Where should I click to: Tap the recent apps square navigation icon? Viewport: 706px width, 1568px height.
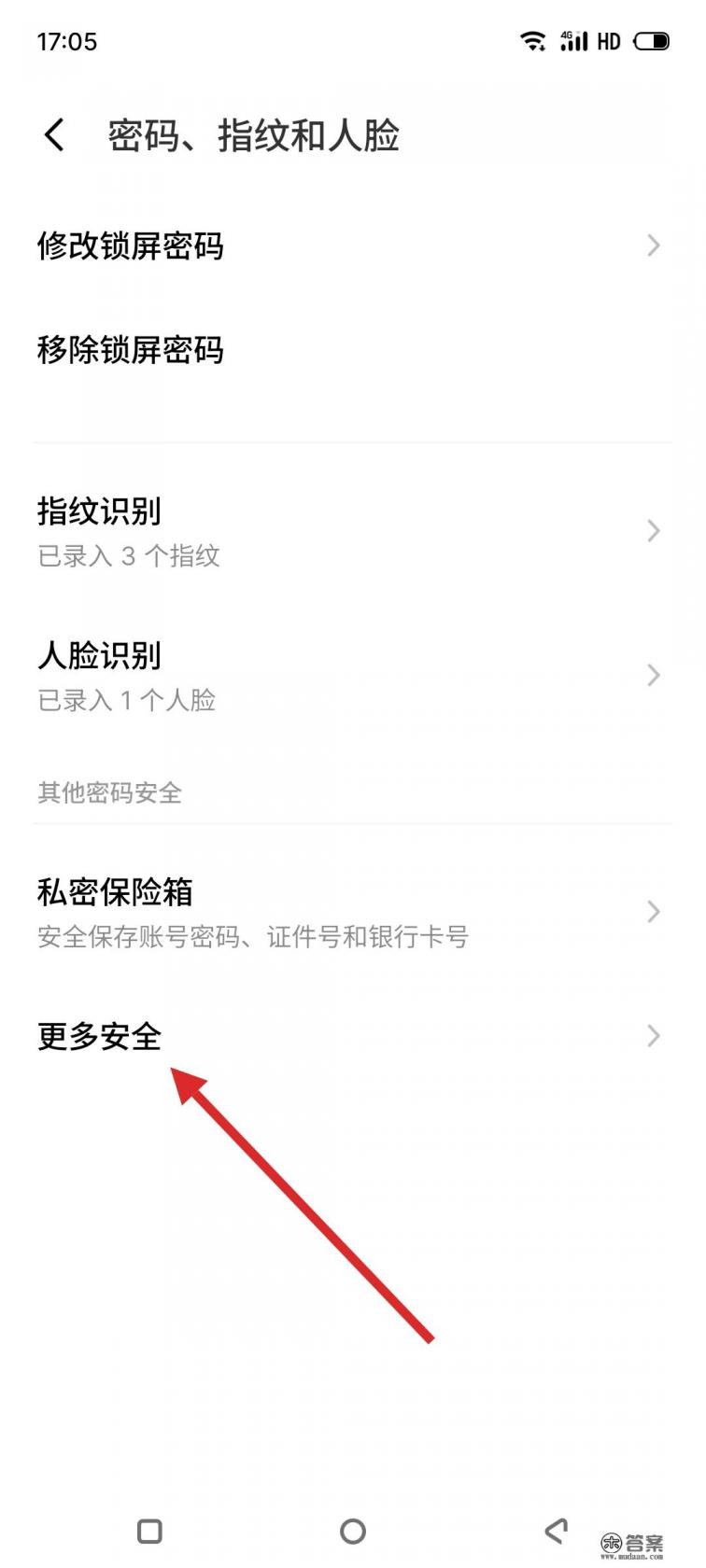point(148,1531)
